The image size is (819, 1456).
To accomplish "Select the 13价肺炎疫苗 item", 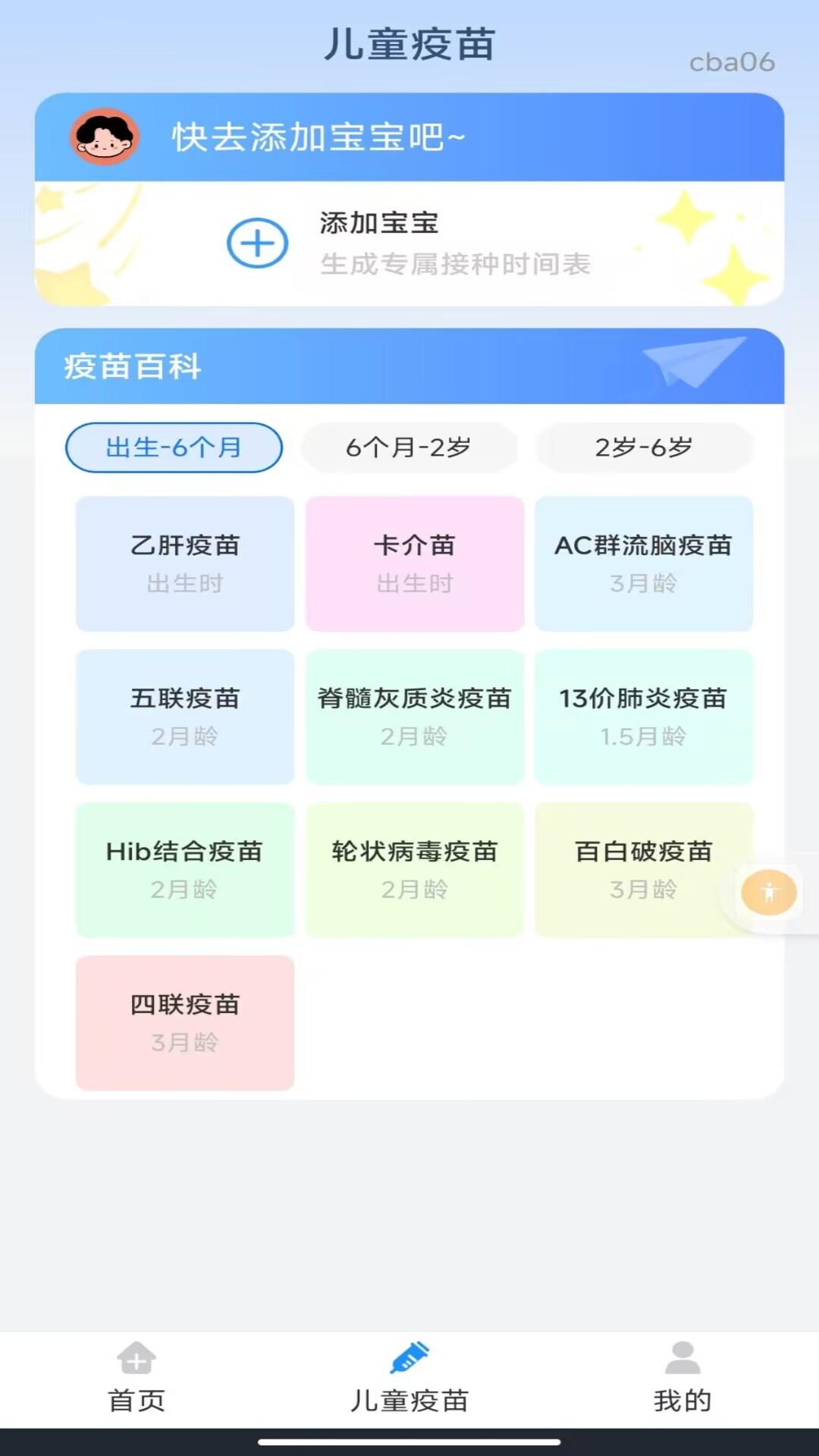I will point(644,717).
